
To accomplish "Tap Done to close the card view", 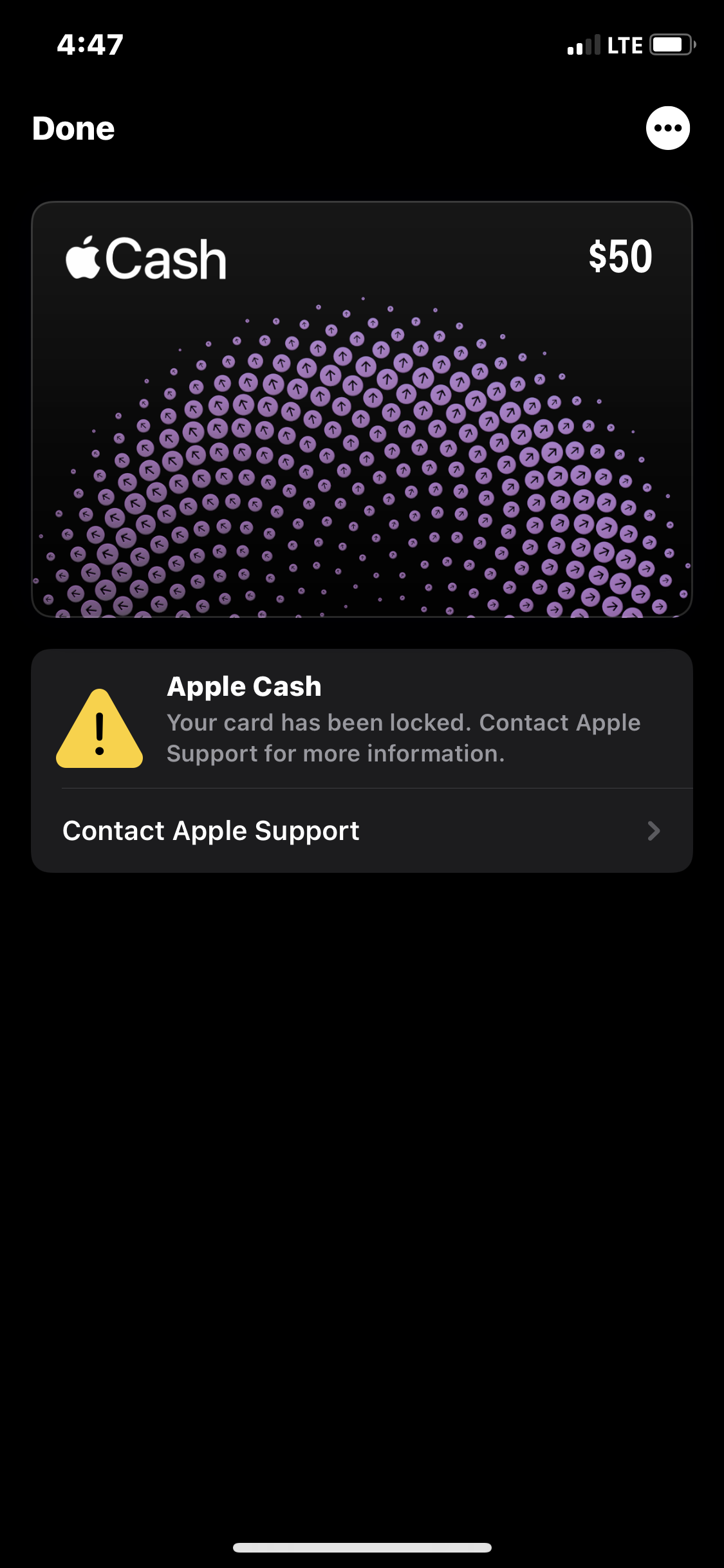I will [73, 128].
